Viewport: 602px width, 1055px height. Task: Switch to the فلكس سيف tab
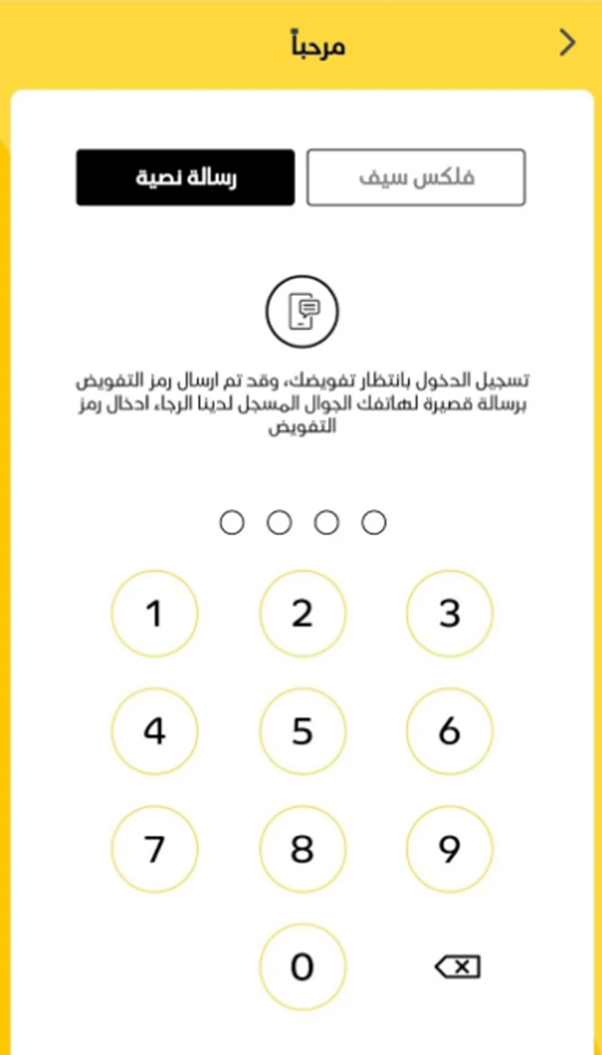click(416, 178)
